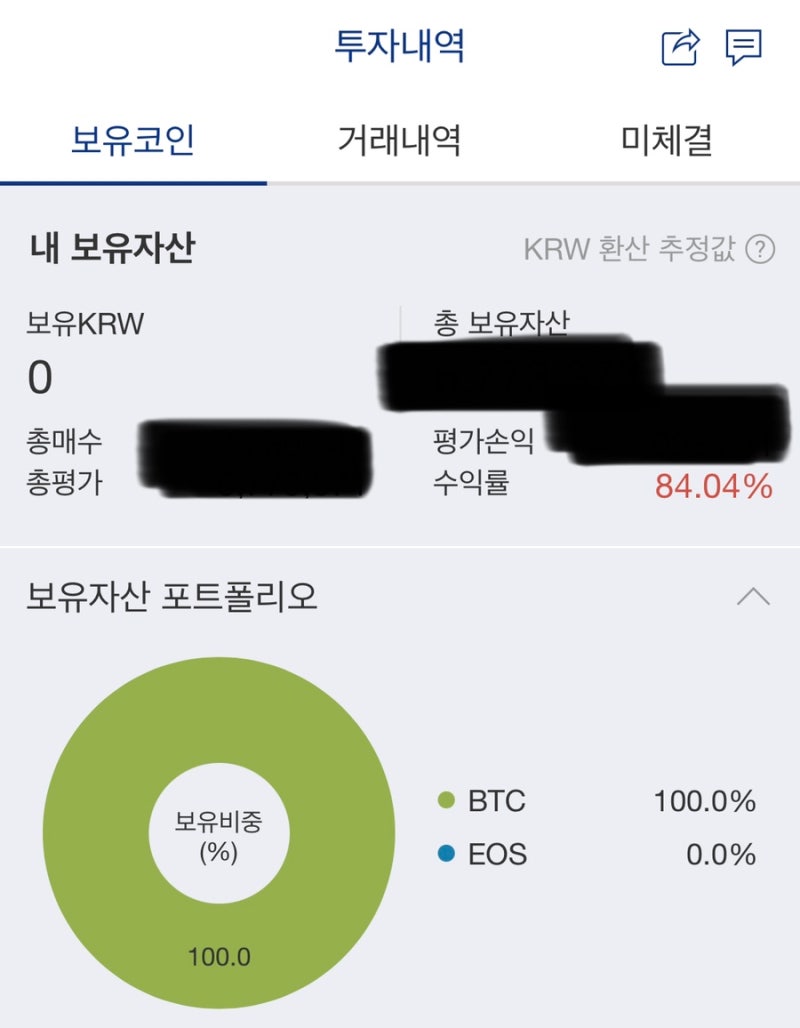Screen dimensions: 800x1028
Task: Click the blue EOS legend dot
Action: pyautogui.click(x=446, y=855)
